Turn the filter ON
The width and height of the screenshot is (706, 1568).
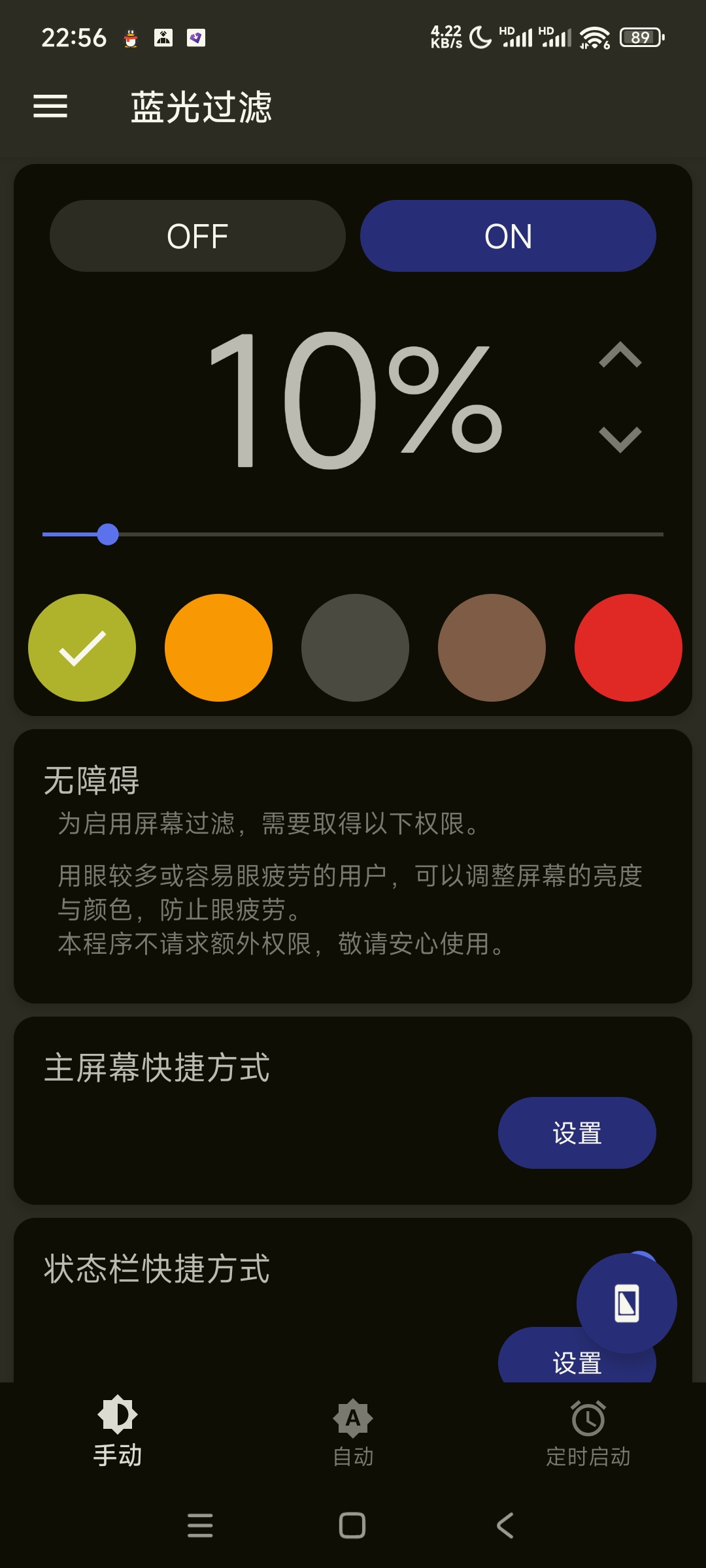(x=508, y=236)
